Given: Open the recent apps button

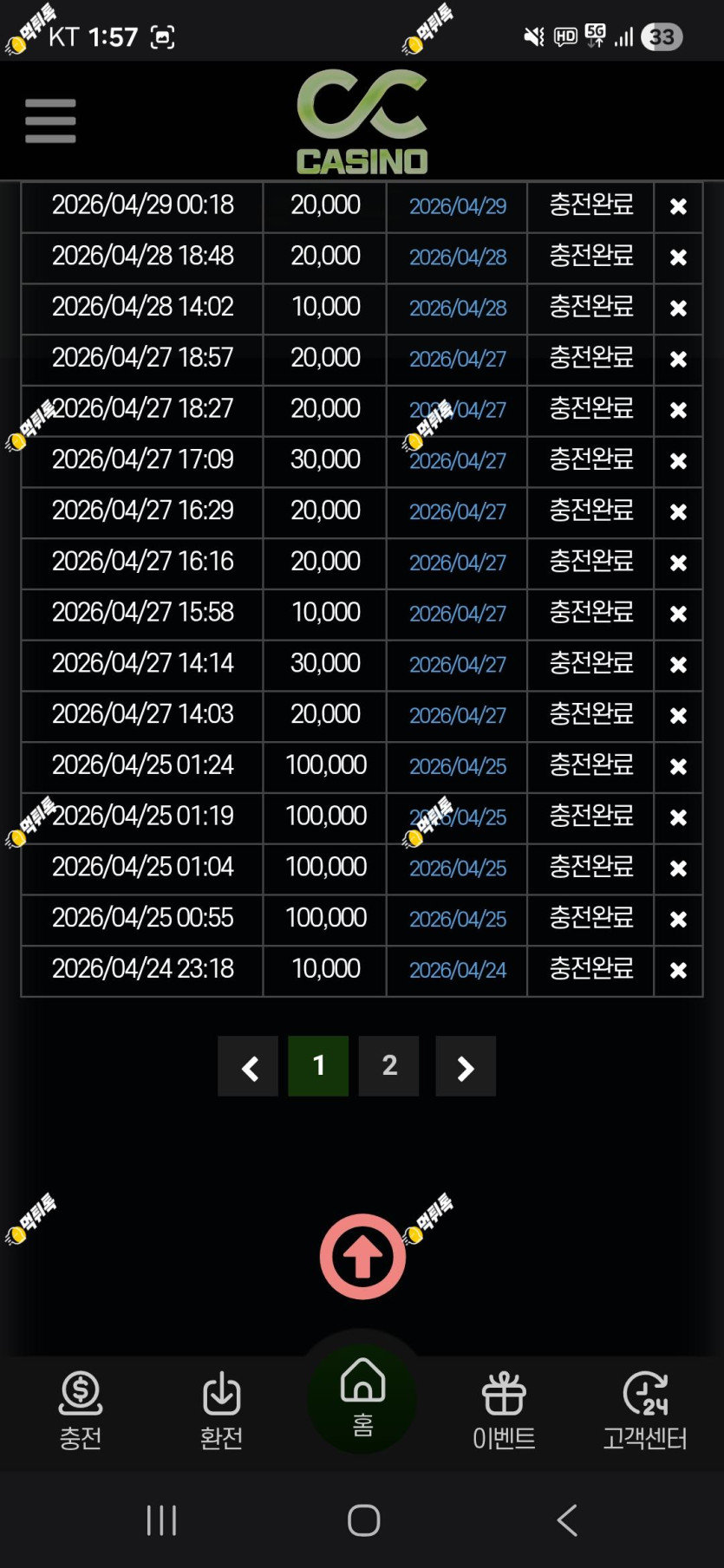Looking at the screenshot, I should click(161, 1519).
